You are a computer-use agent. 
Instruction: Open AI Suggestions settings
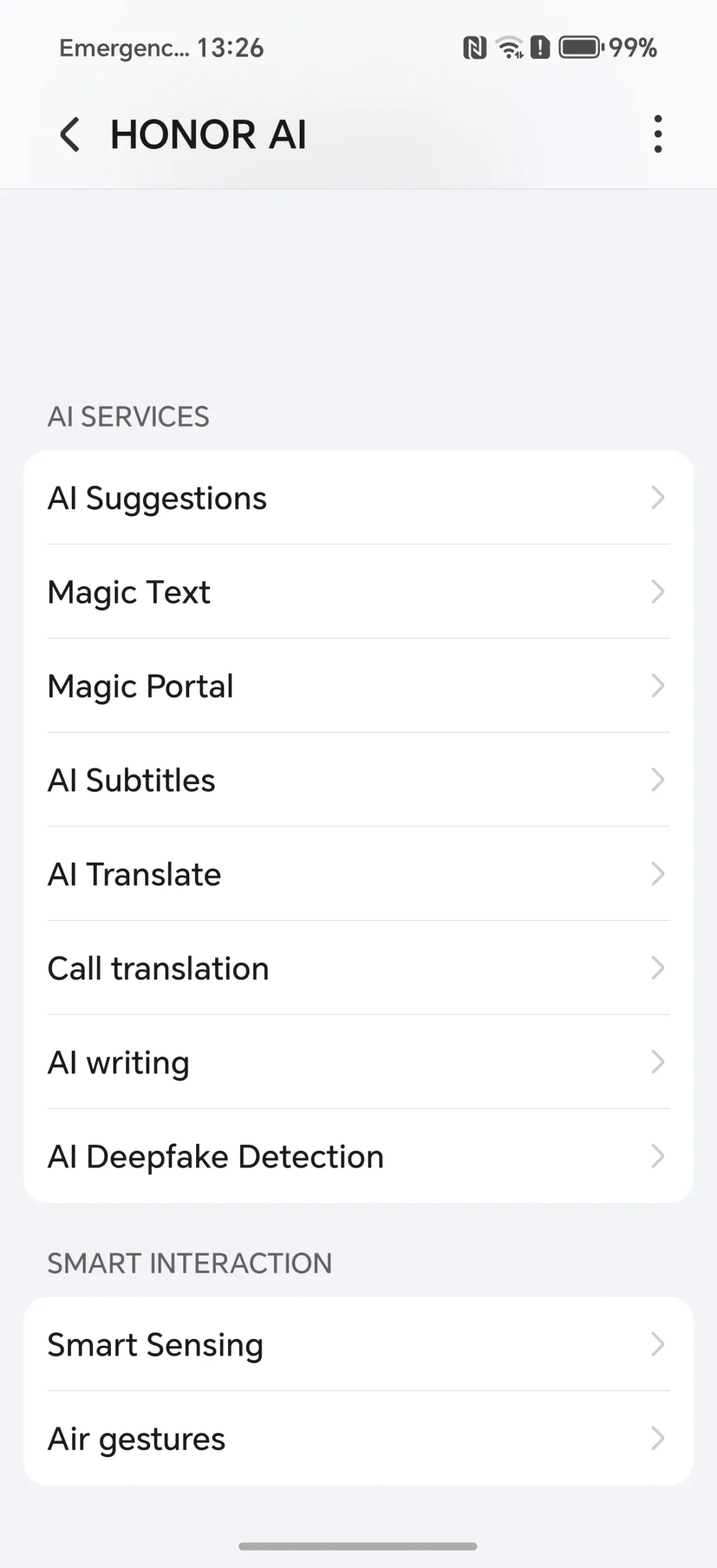(358, 497)
